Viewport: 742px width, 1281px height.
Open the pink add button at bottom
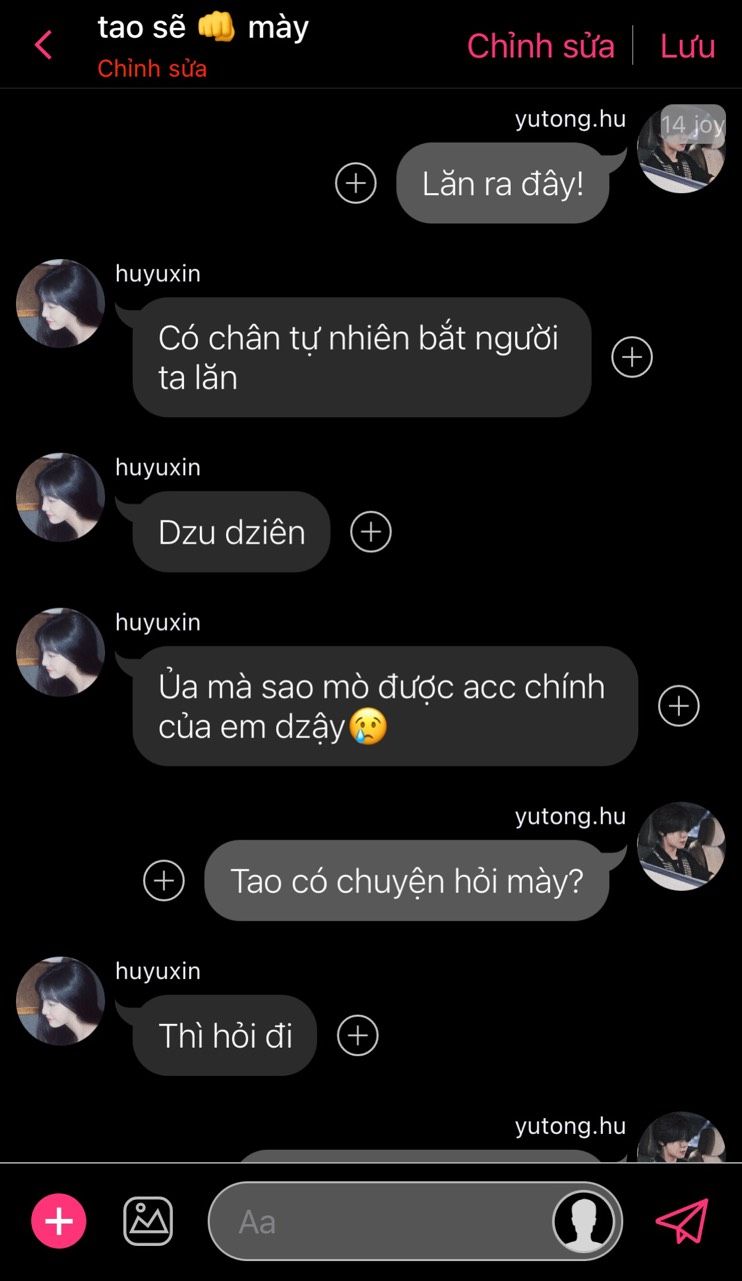tap(59, 1221)
